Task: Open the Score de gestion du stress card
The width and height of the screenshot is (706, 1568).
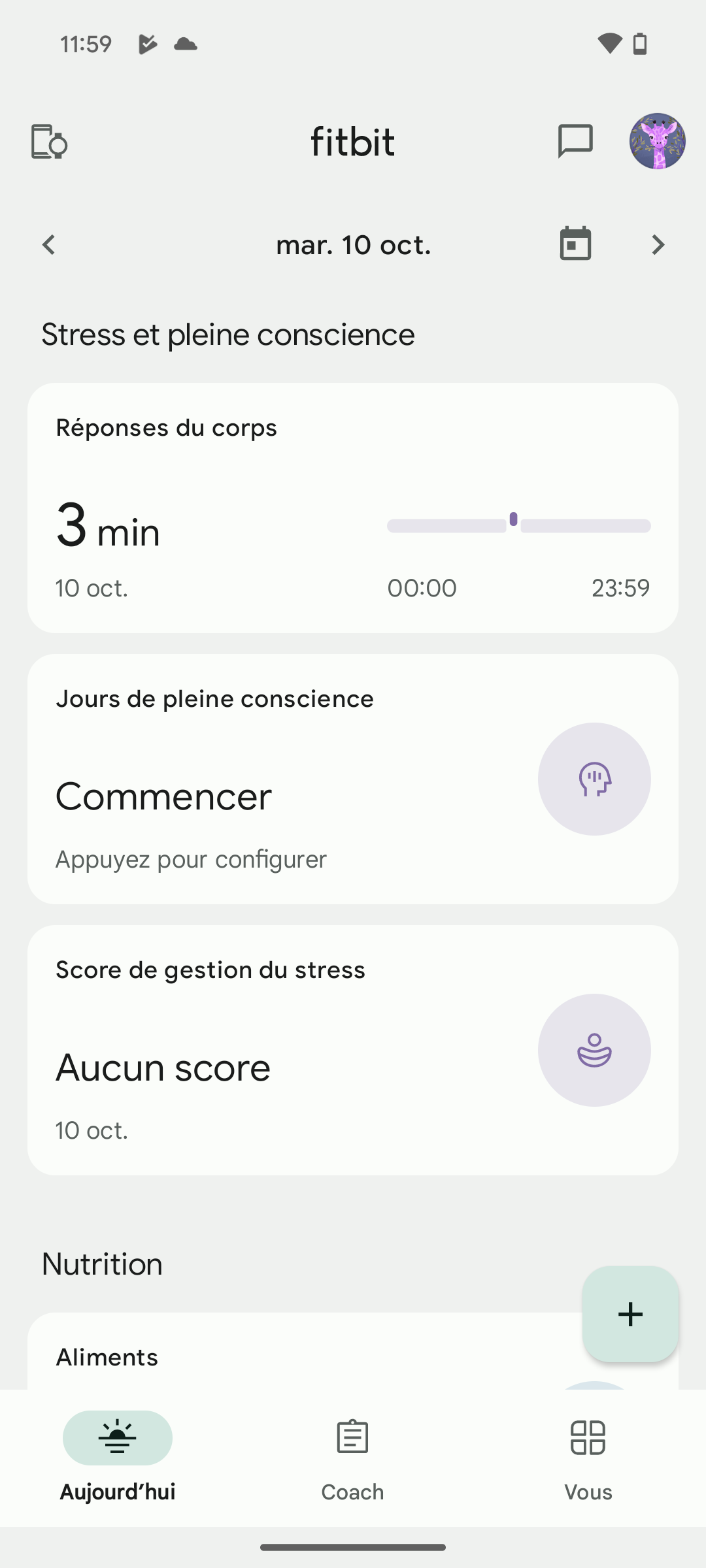Action: pos(353,1050)
